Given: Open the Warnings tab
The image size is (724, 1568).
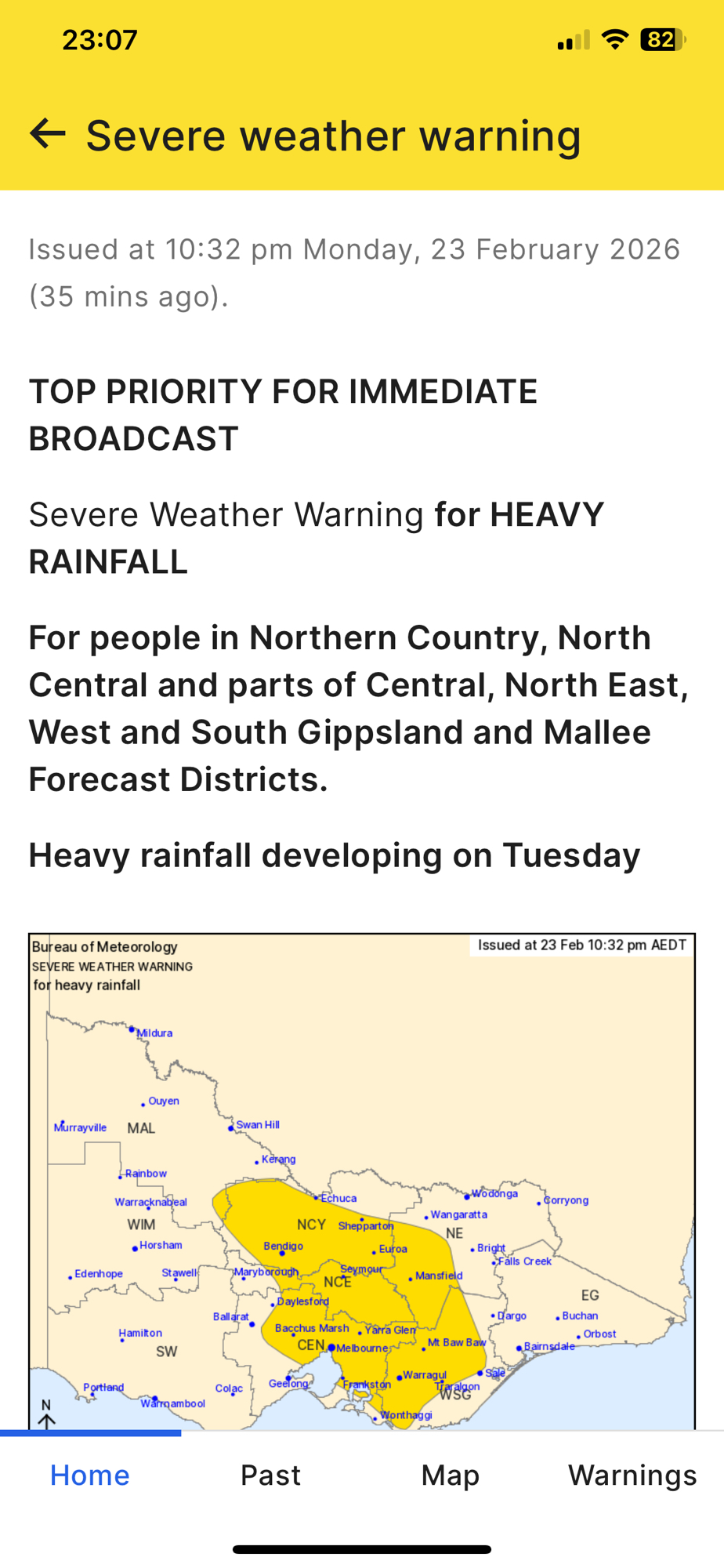Looking at the screenshot, I should 632,1475.
